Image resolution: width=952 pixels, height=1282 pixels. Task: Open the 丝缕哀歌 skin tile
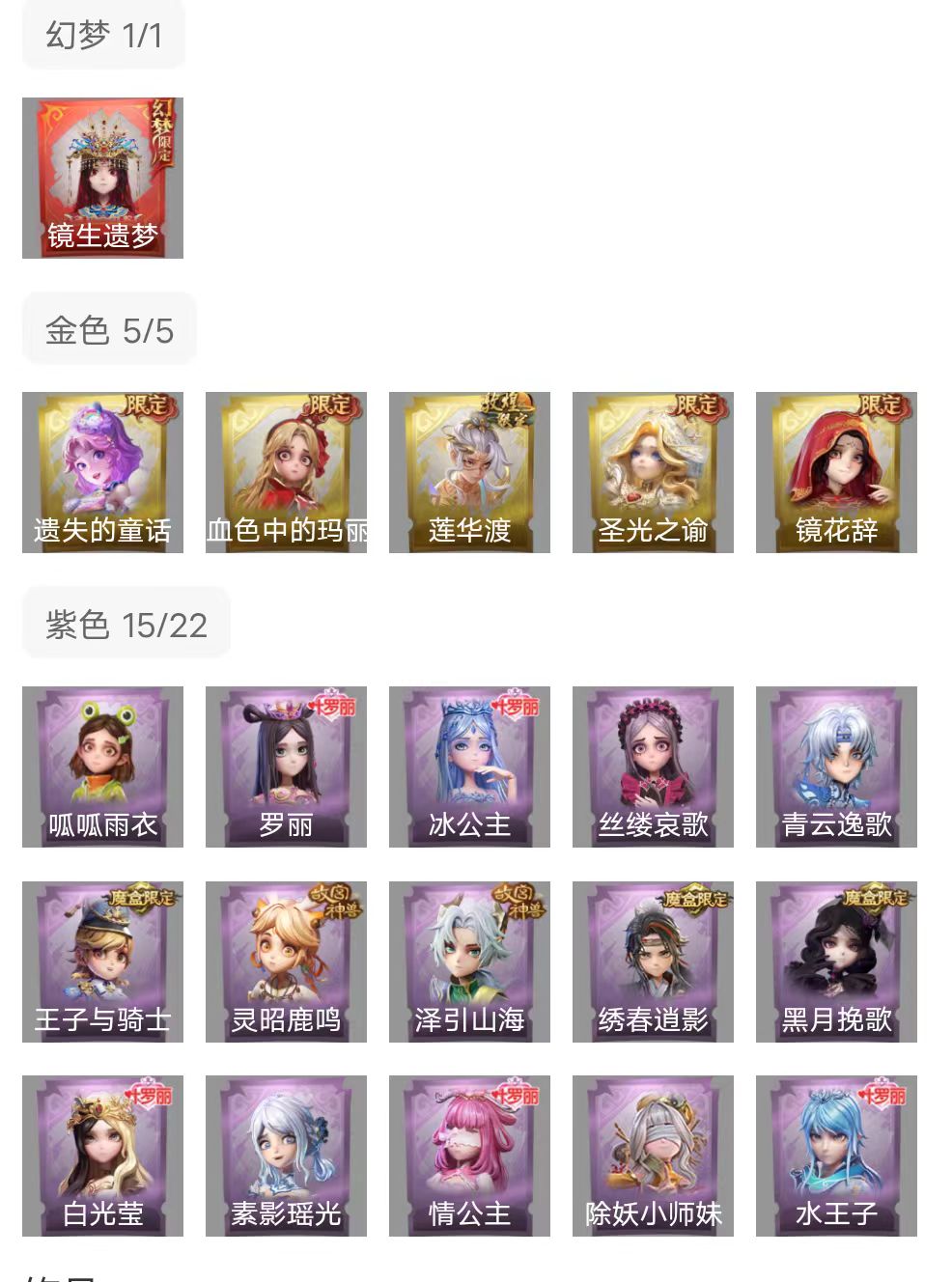[x=653, y=766]
